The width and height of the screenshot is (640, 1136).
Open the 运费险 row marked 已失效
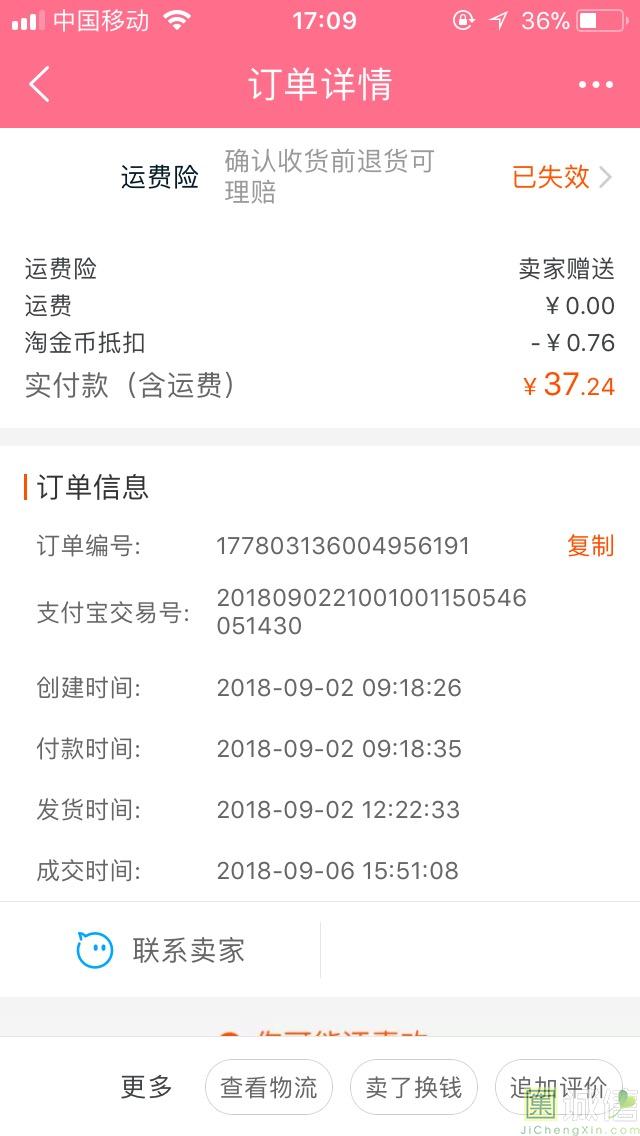coord(562,177)
